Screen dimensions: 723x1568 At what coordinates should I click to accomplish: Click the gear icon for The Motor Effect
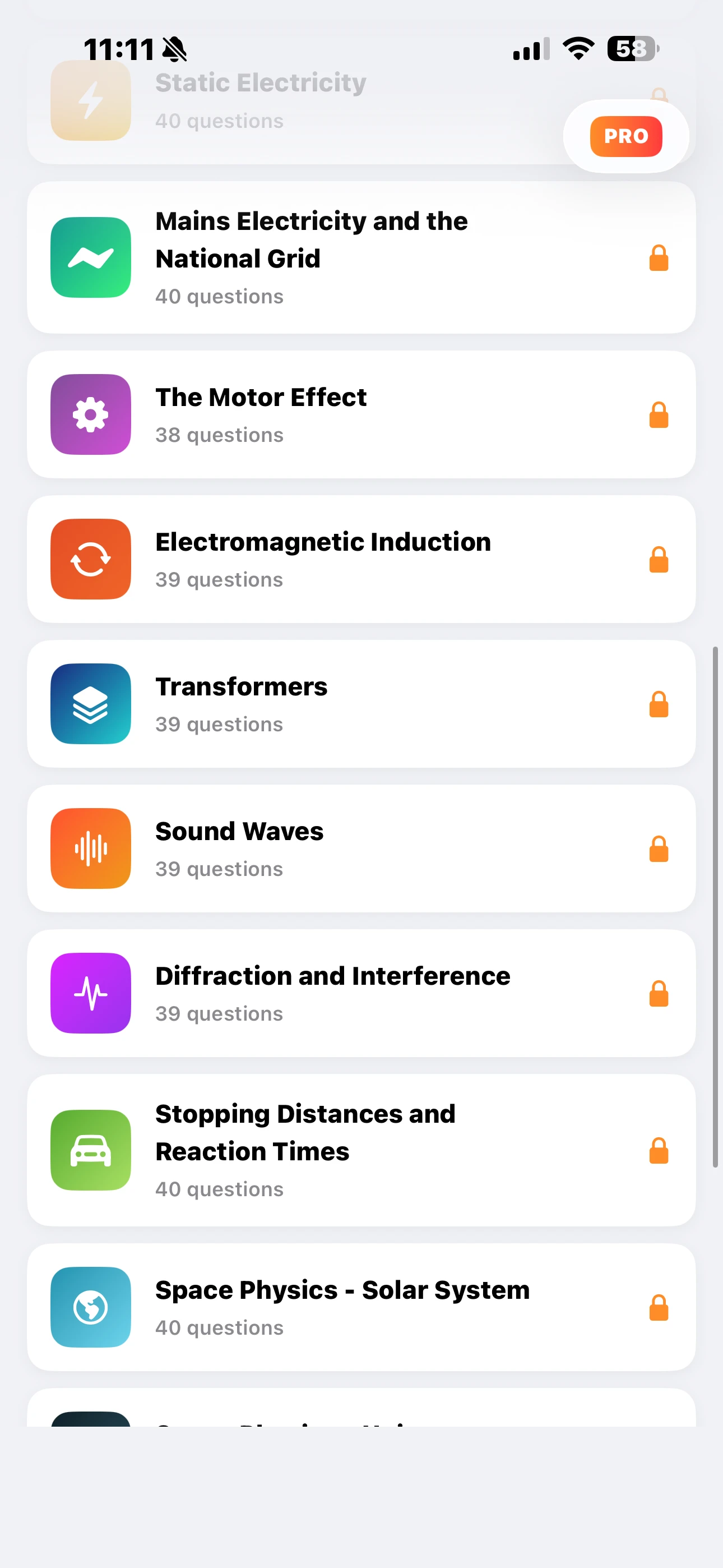[x=90, y=413]
